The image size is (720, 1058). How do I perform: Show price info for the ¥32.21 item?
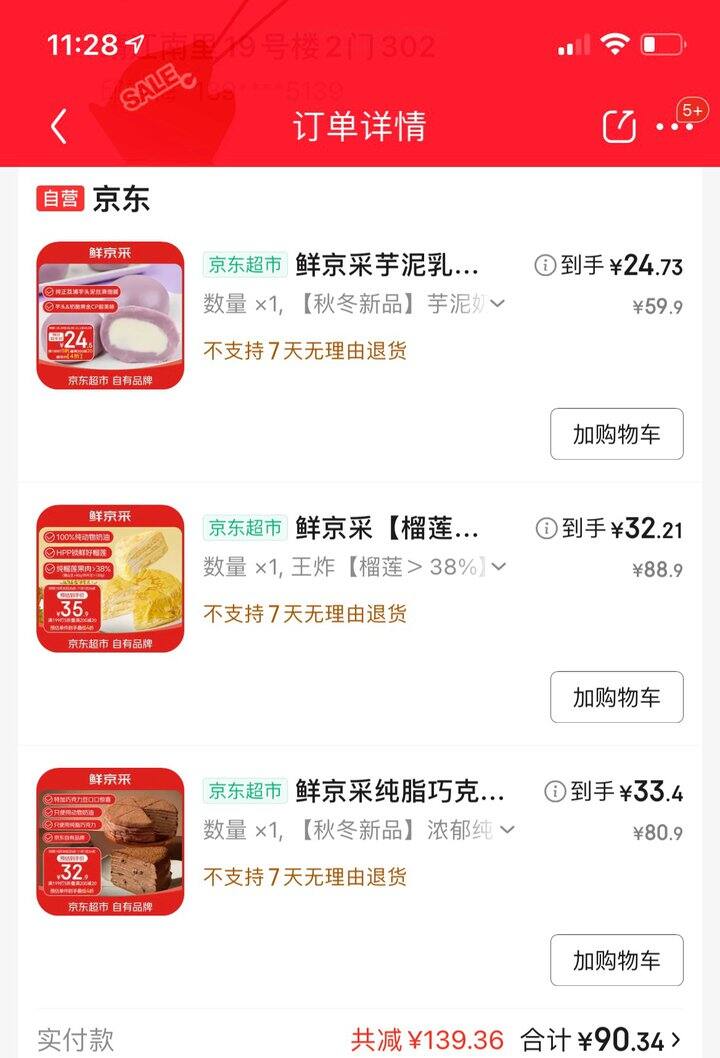click(x=546, y=528)
